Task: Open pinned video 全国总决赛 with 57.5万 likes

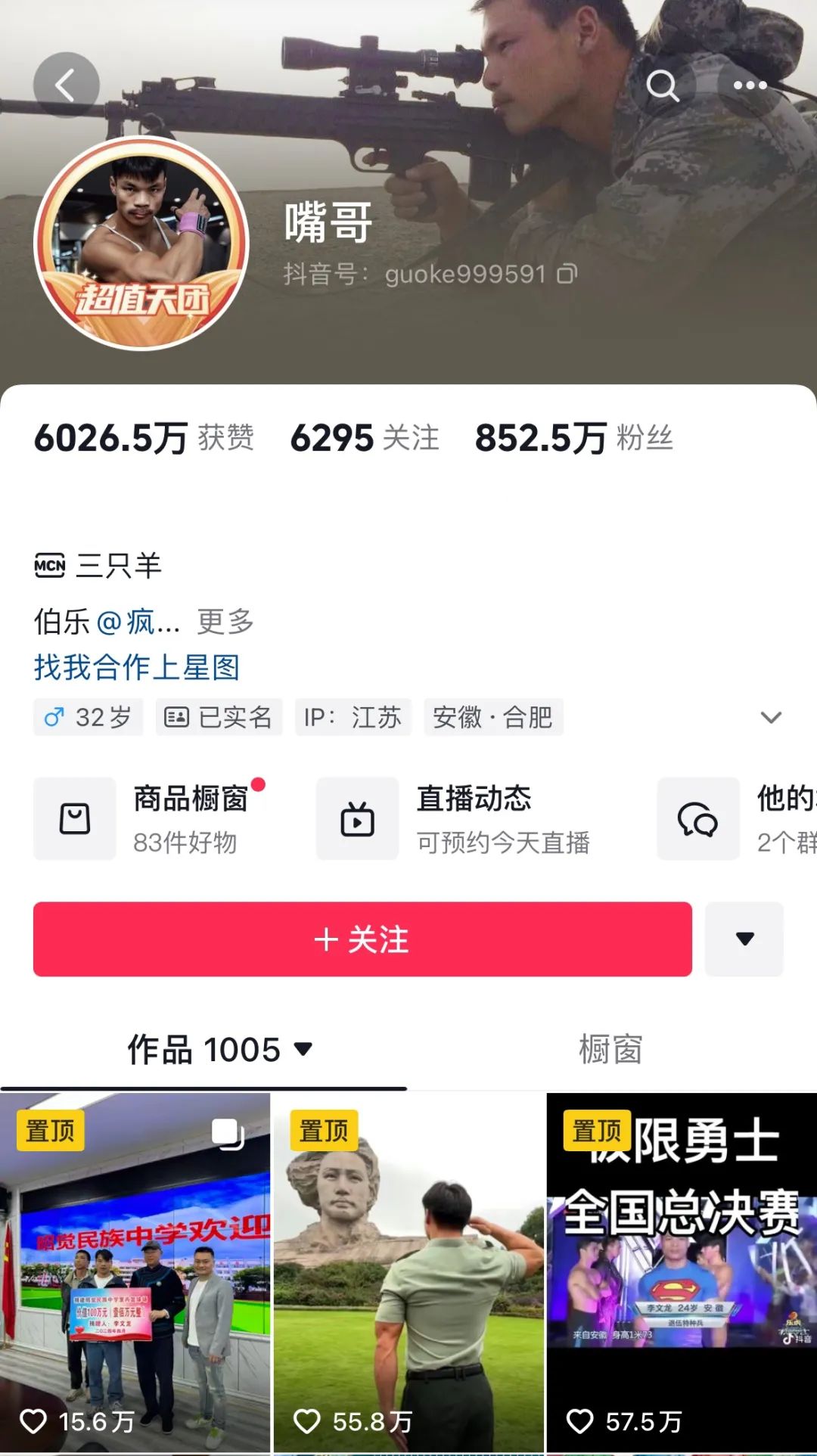Action: click(x=682, y=1271)
